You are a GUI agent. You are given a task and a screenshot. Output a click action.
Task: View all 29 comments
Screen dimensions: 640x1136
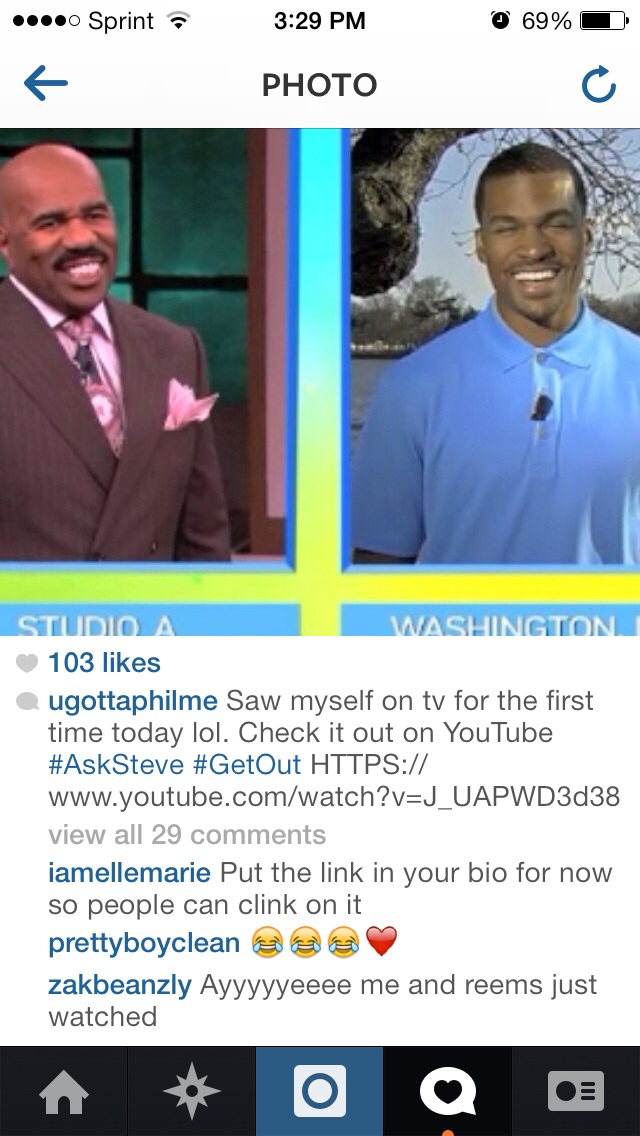click(187, 835)
